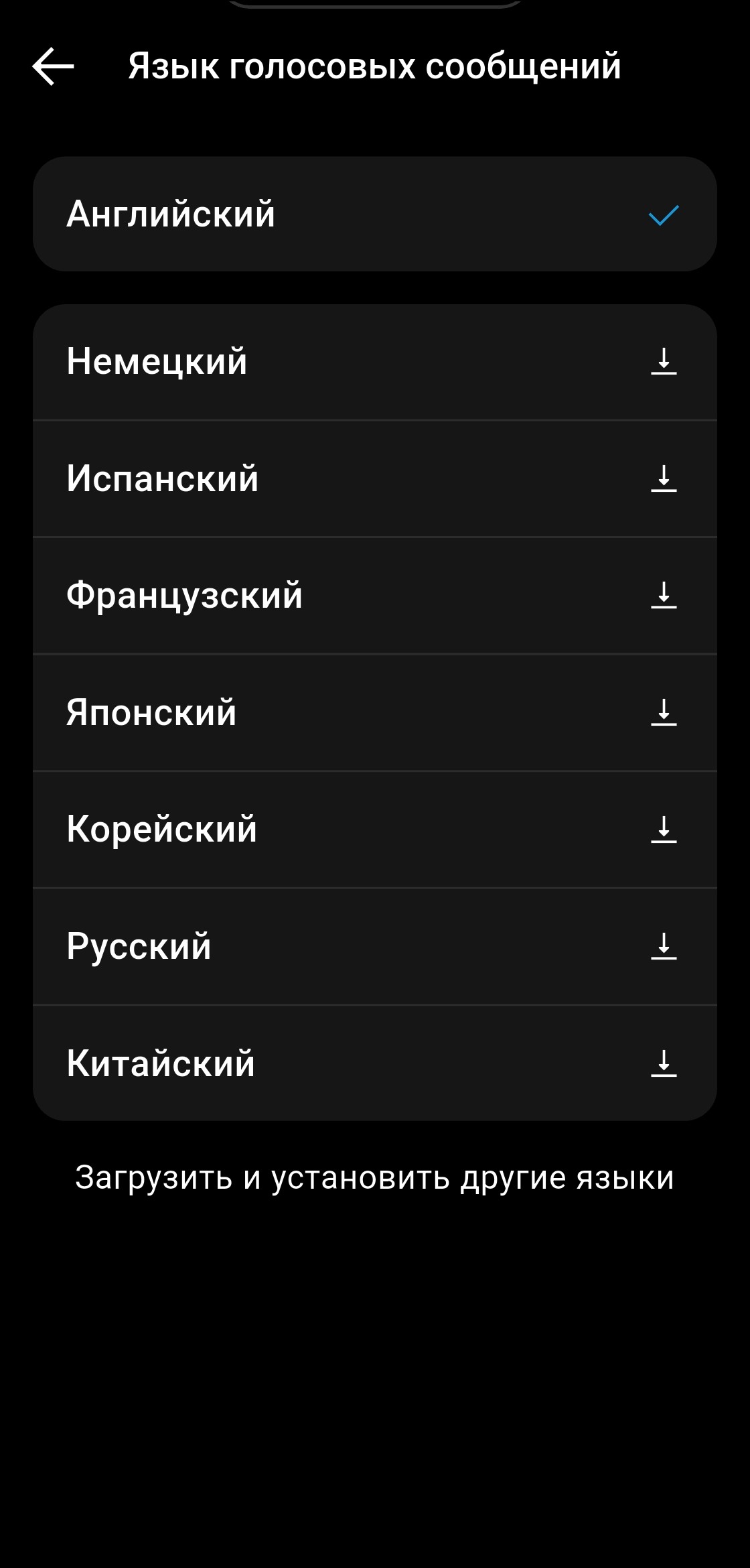750x1568 pixels.
Task: Download the Испанский language pack
Action: click(663, 478)
